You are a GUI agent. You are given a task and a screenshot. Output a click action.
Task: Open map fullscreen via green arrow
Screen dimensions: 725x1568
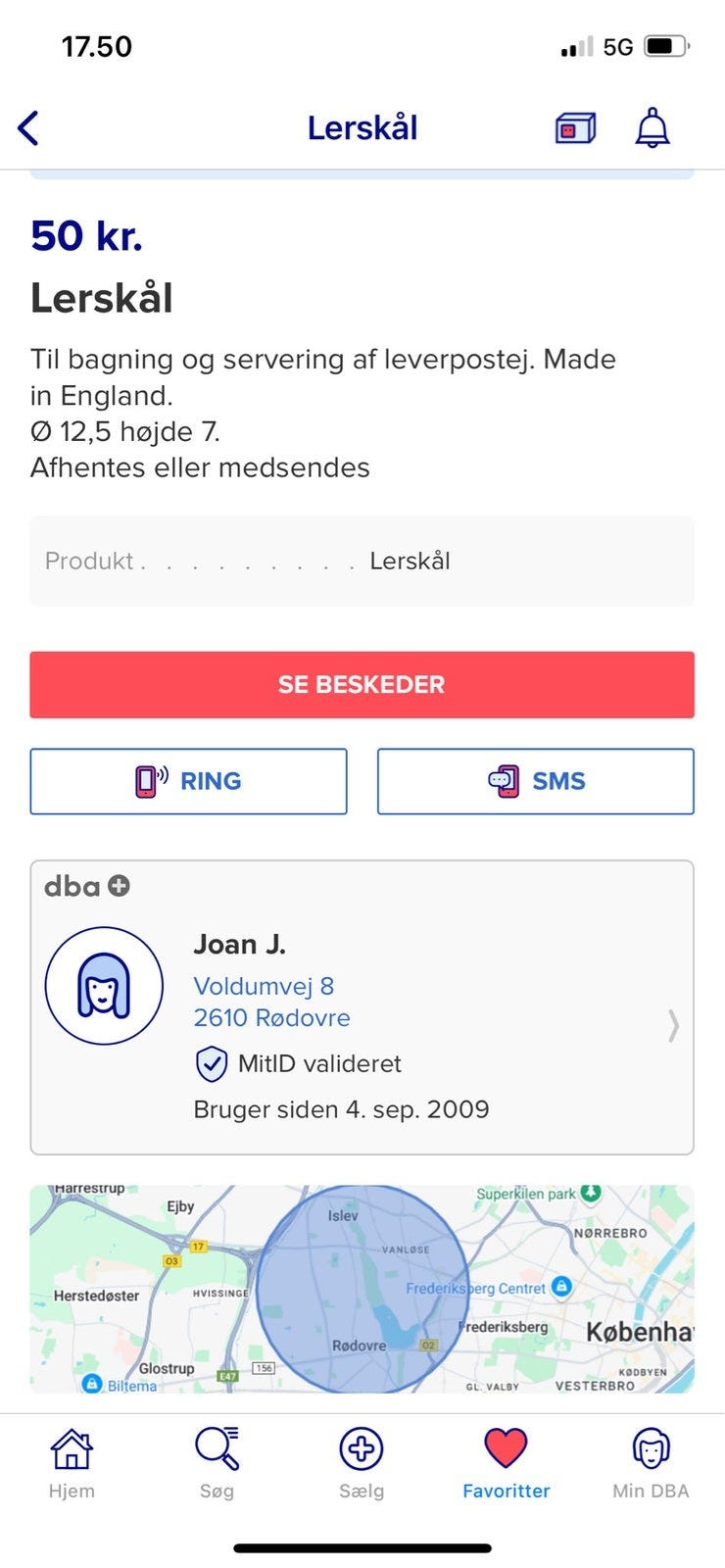pos(590,1196)
